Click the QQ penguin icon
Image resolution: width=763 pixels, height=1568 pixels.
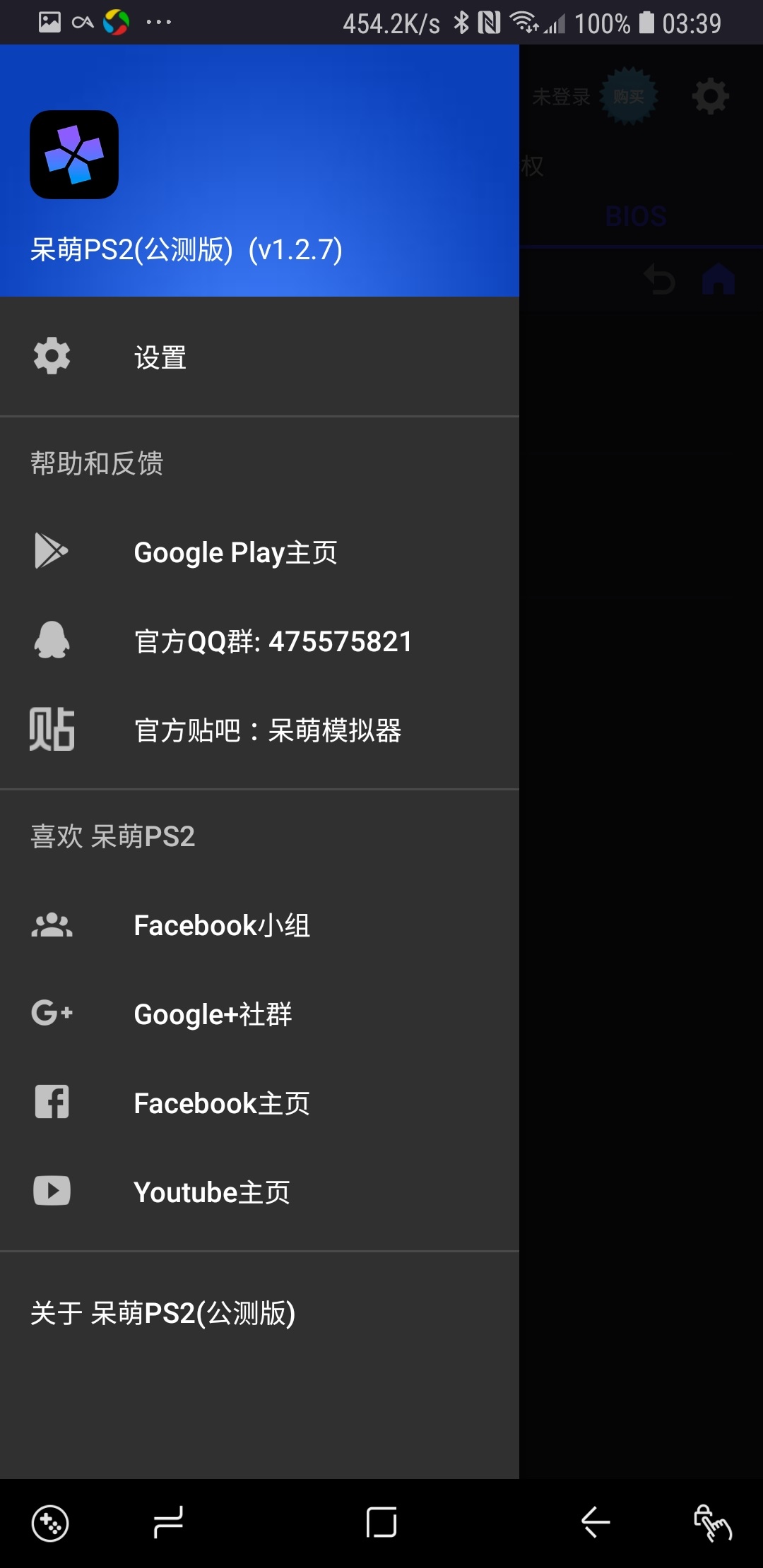[51, 641]
